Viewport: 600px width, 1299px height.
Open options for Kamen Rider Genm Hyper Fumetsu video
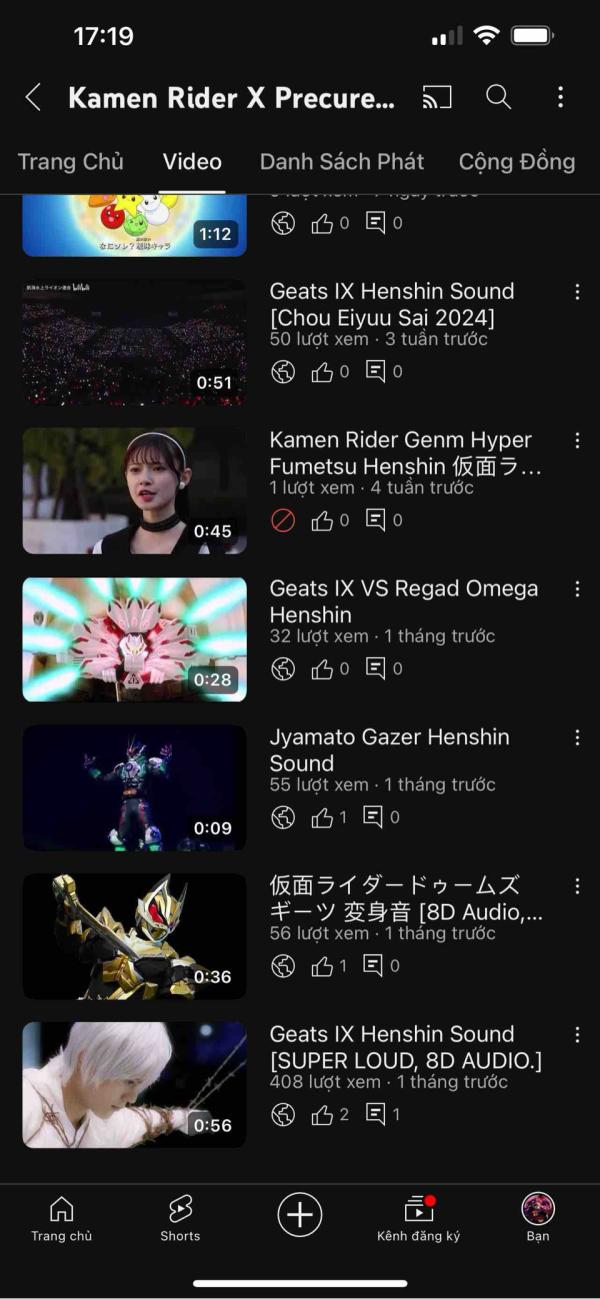pos(577,440)
